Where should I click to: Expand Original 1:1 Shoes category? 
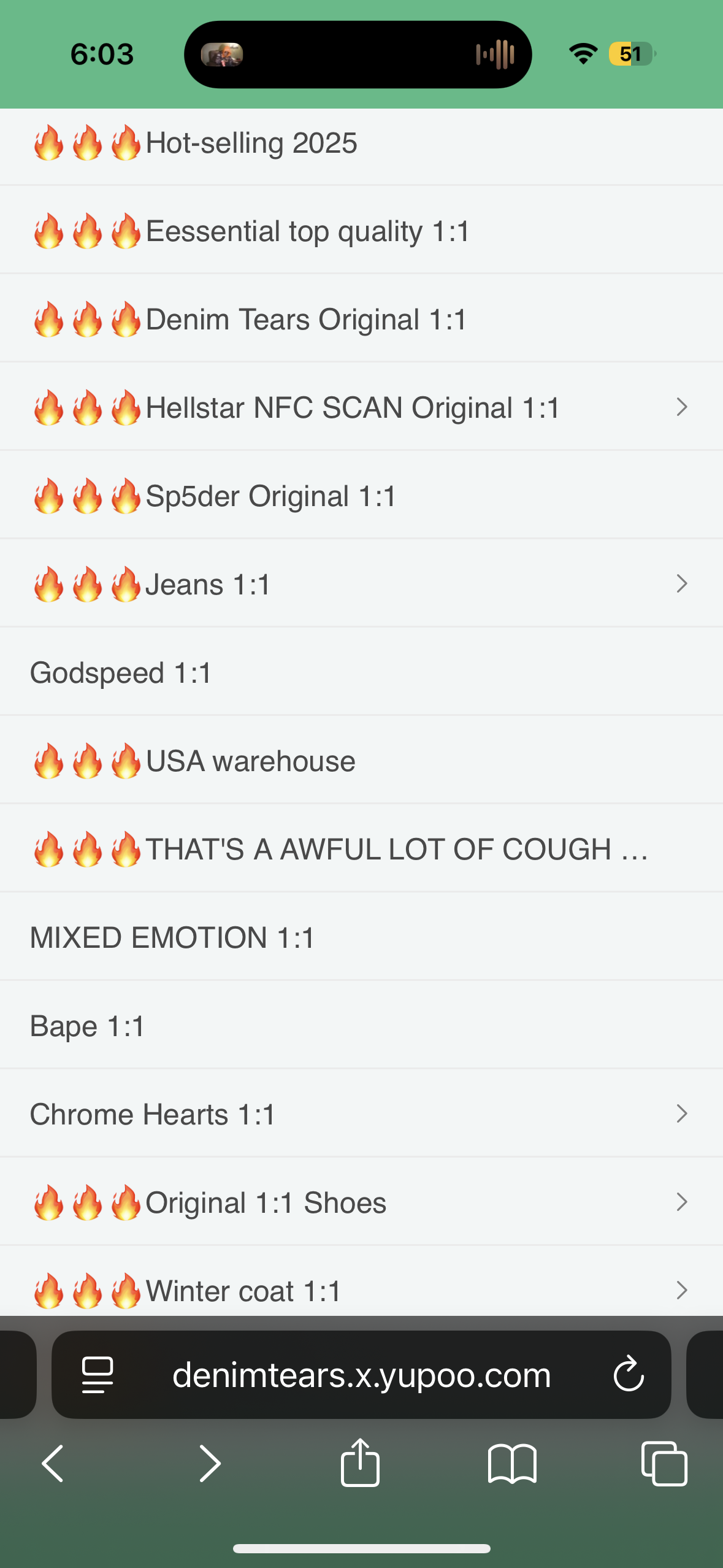681,1202
